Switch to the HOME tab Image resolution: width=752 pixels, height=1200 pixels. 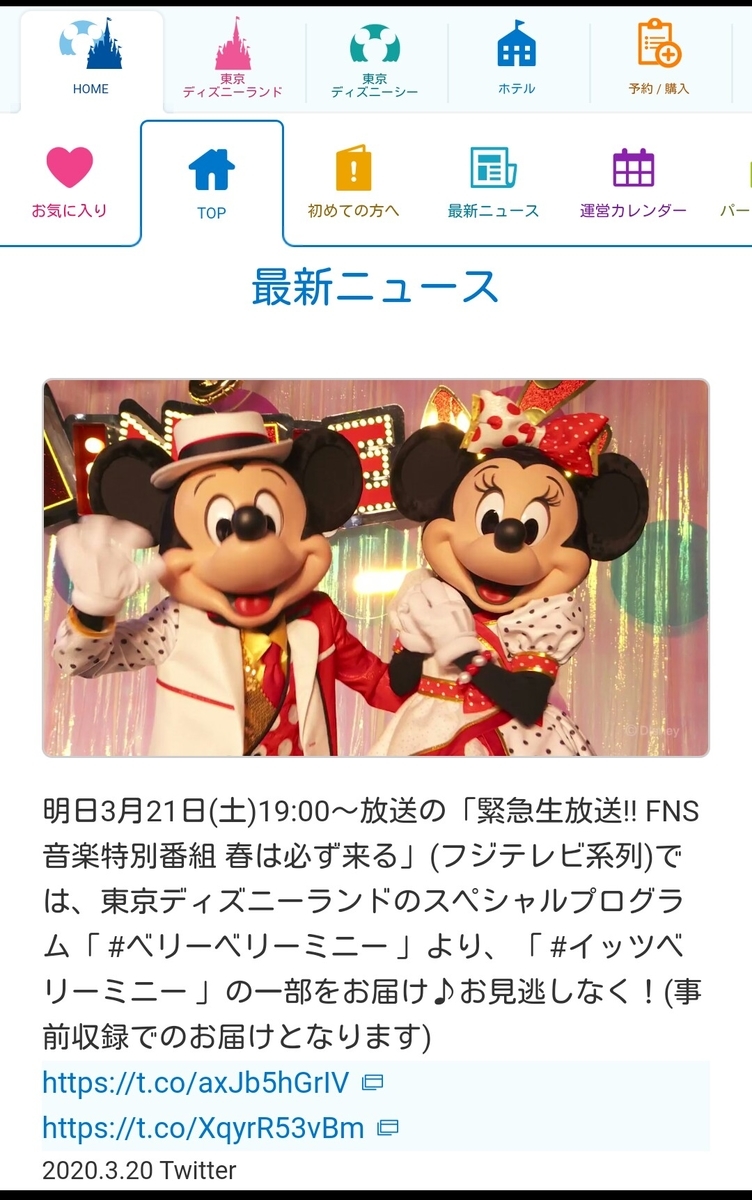[x=90, y=60]
